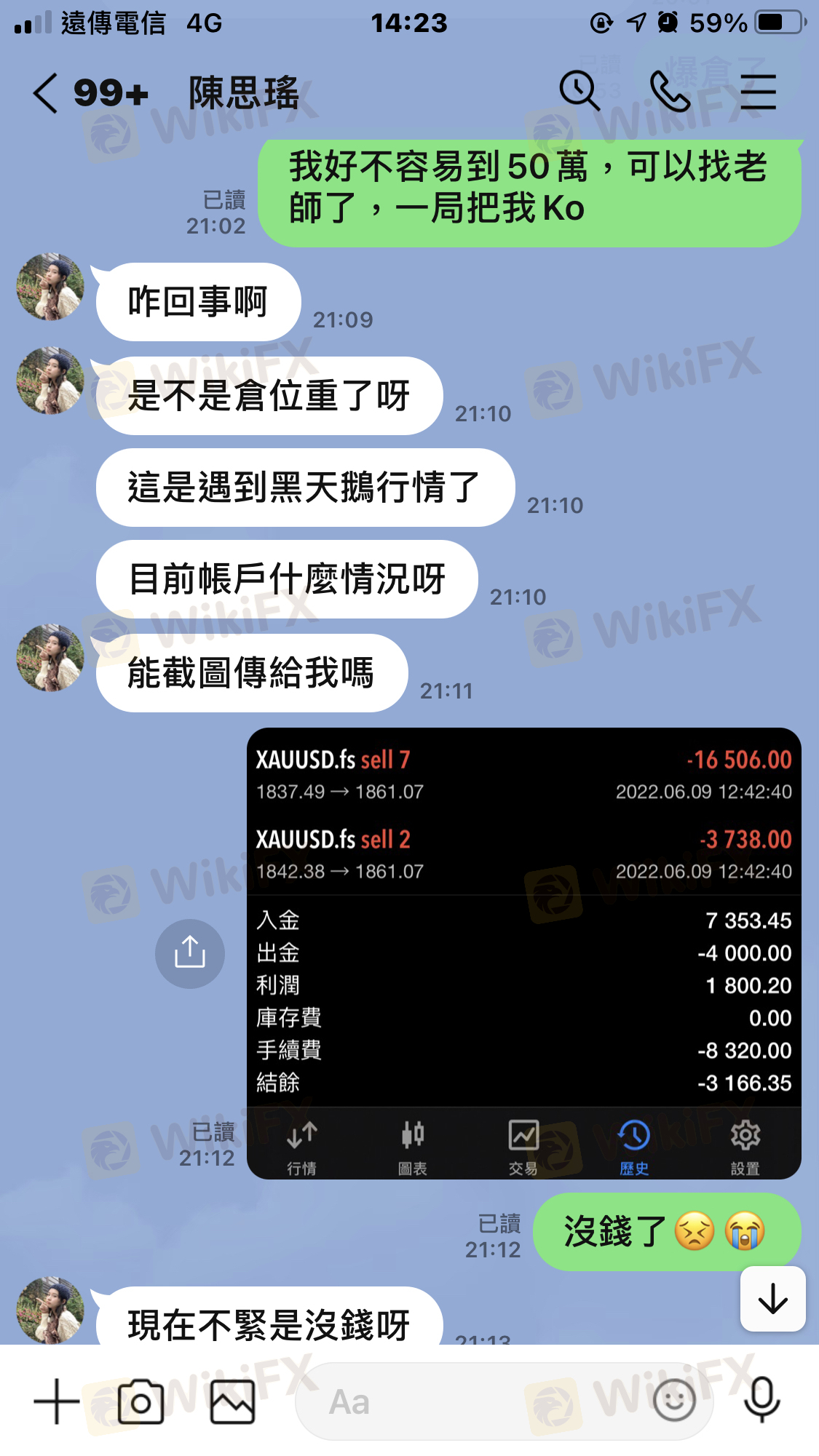
Task: Open the XAUUSD trading screenshot image
Action: click(523, 952)
